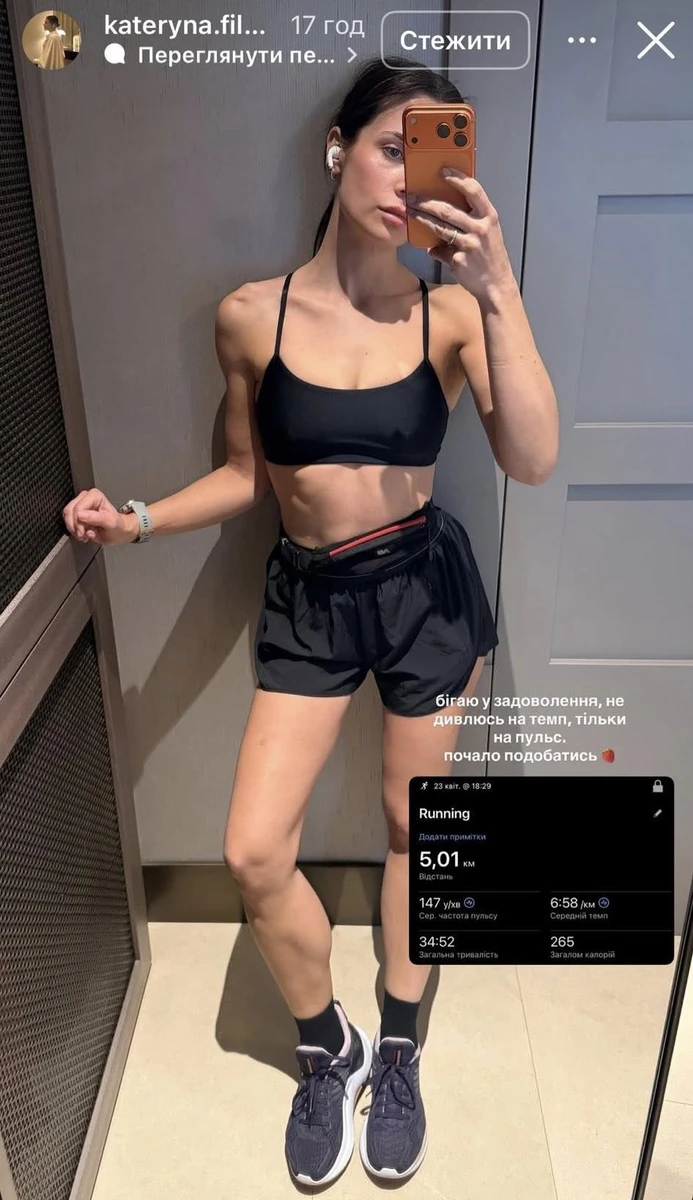Open the kateryna.fil username link
Image resolution: width=693 pixels, height=1200 pixels.
186,25
